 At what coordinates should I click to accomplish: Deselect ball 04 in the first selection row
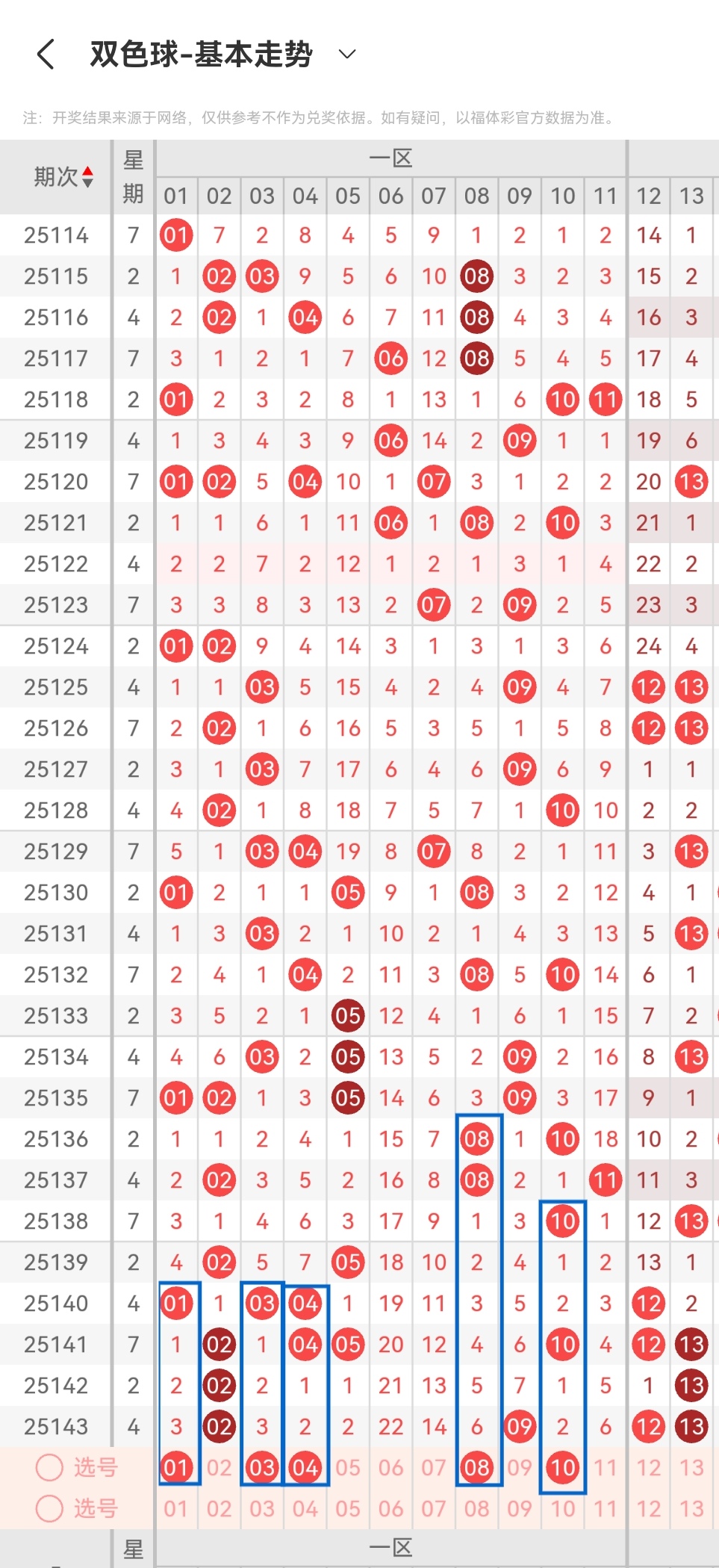305,1467
